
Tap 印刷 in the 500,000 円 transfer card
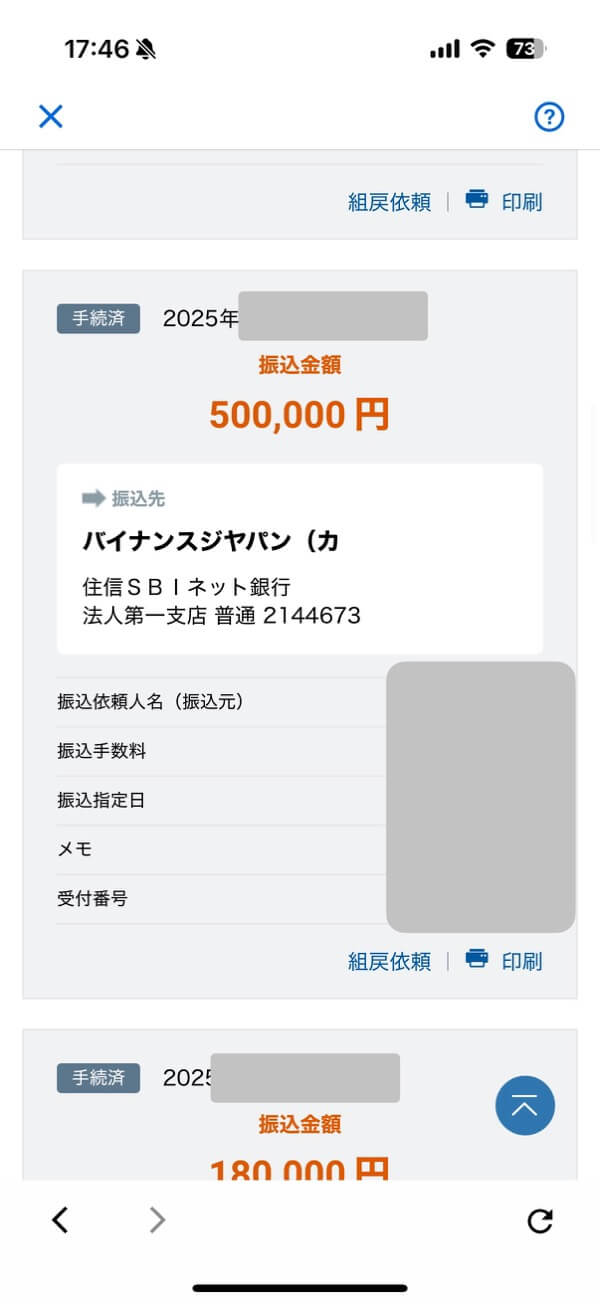[504, 961]
